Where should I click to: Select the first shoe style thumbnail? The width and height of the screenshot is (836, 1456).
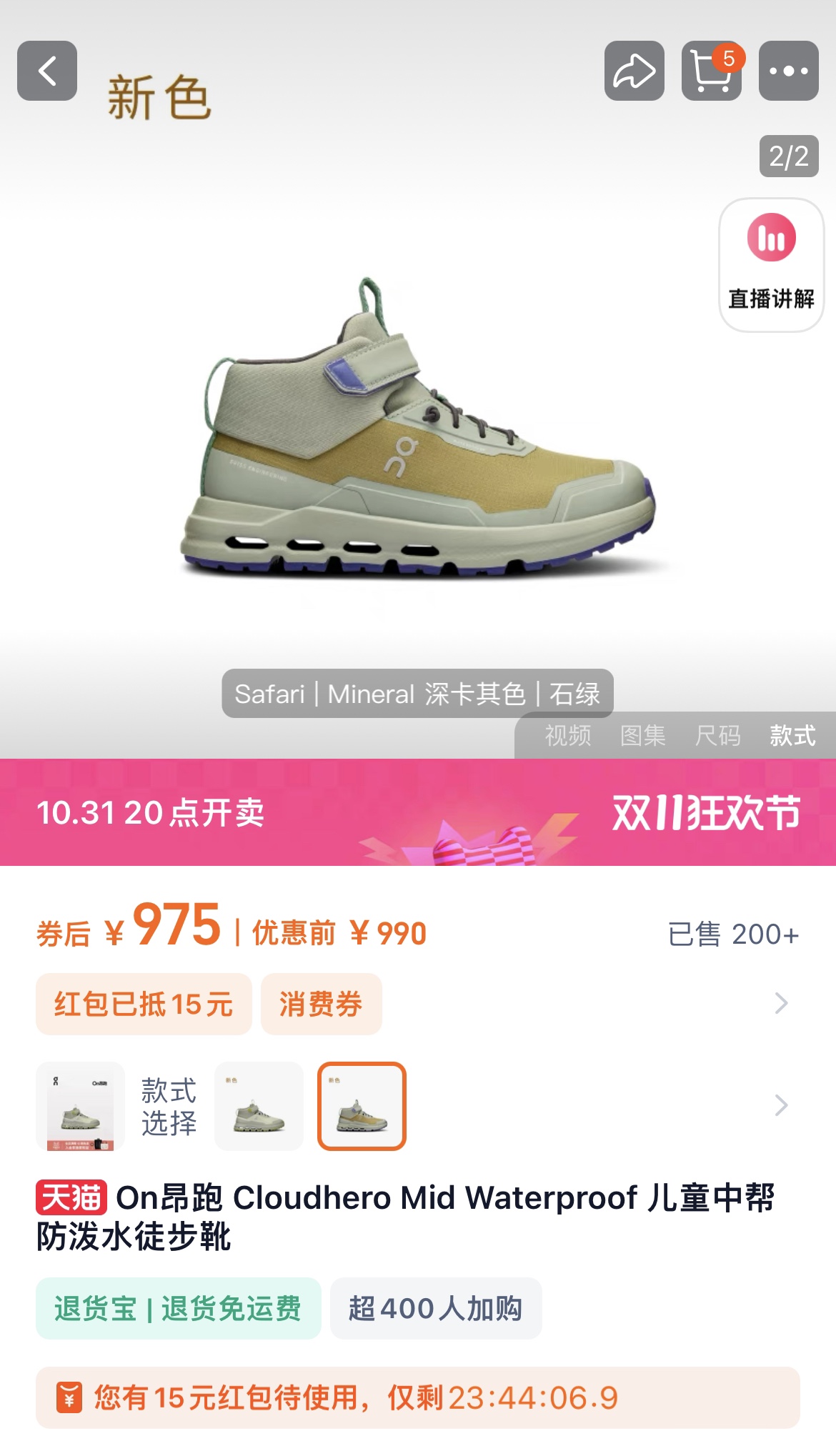[80, 1106]
